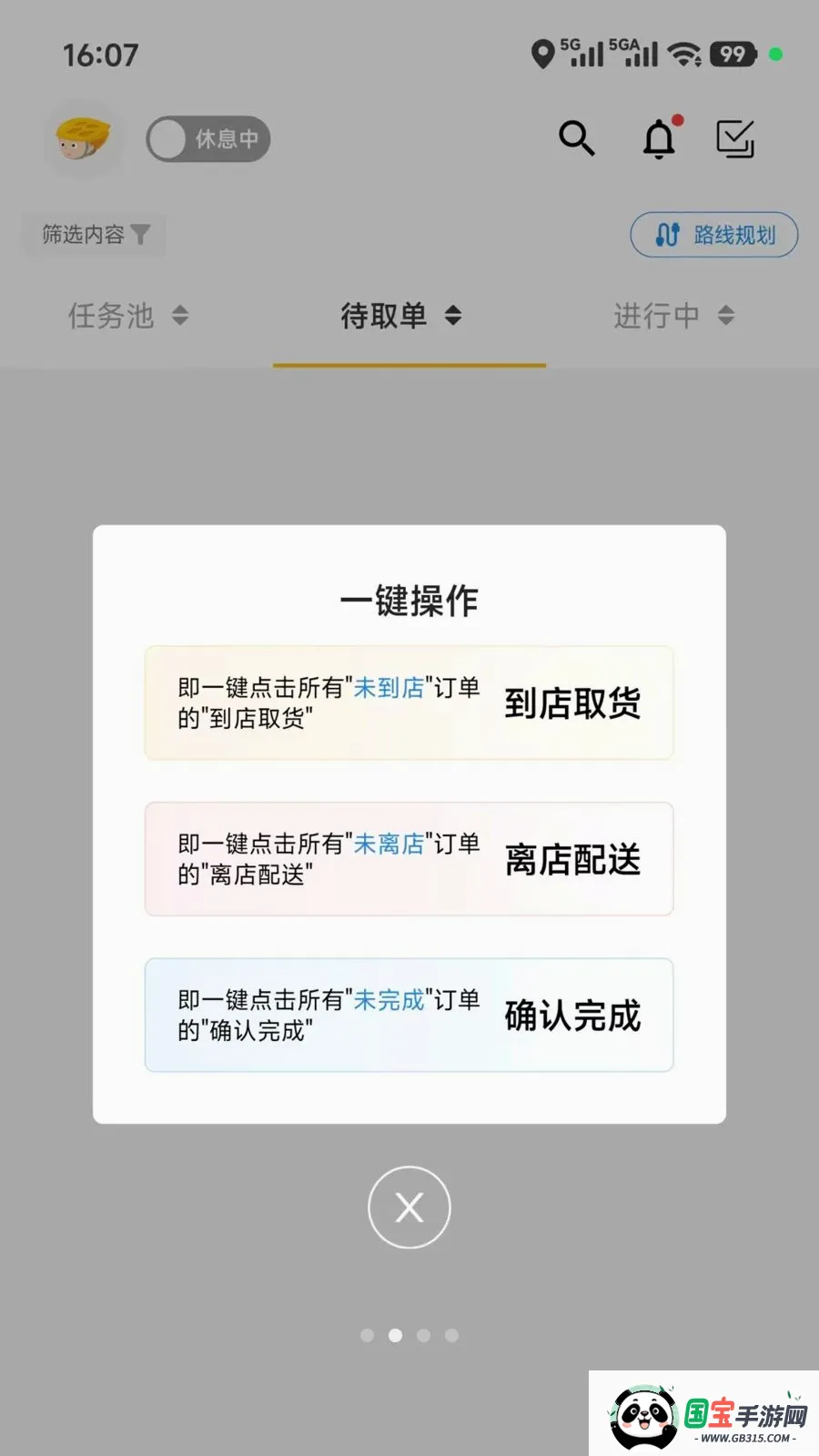Select the 待取单 tab
Image resolution: width=819 pixels, height=1456 pixels.
(x=401, y=316)
